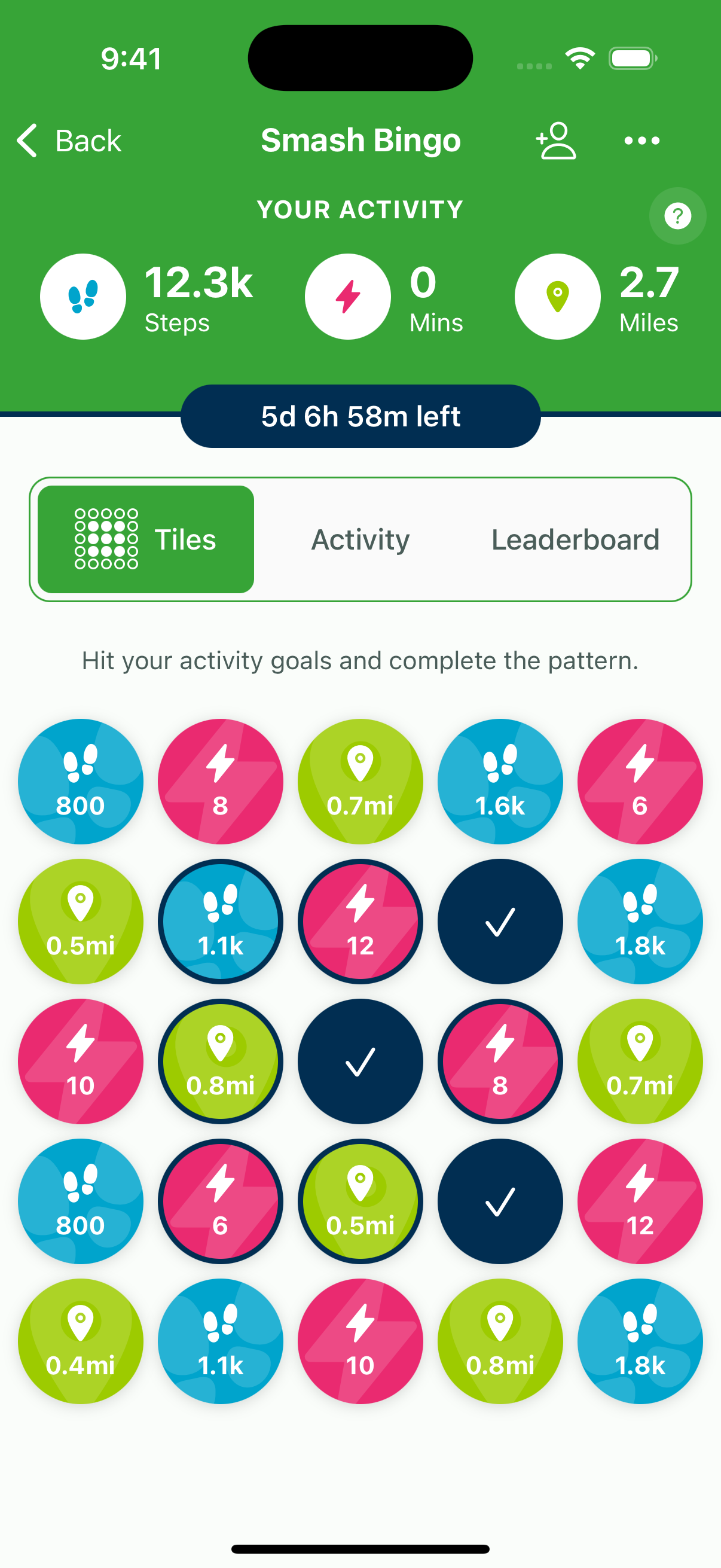Tap the 0.5mi outlined tile in fourth row
Screen dimensions: 721x1568
[359, 1200]
